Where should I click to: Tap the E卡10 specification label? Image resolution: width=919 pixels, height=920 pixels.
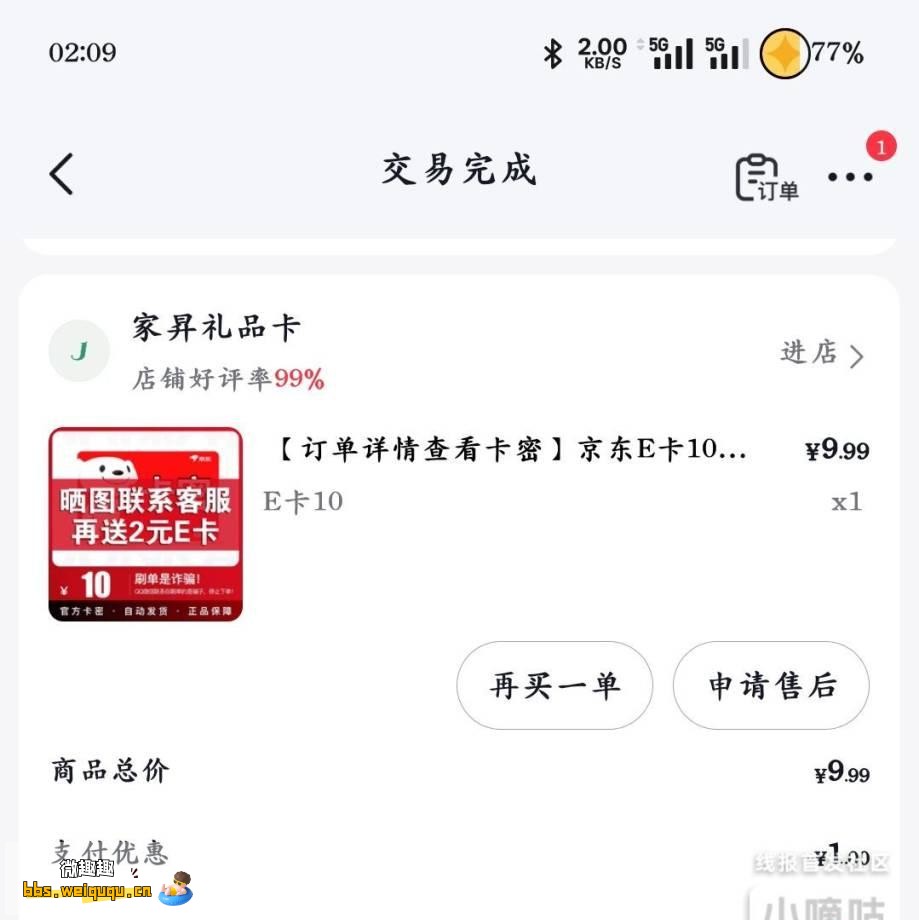click(x=302, y=502)
